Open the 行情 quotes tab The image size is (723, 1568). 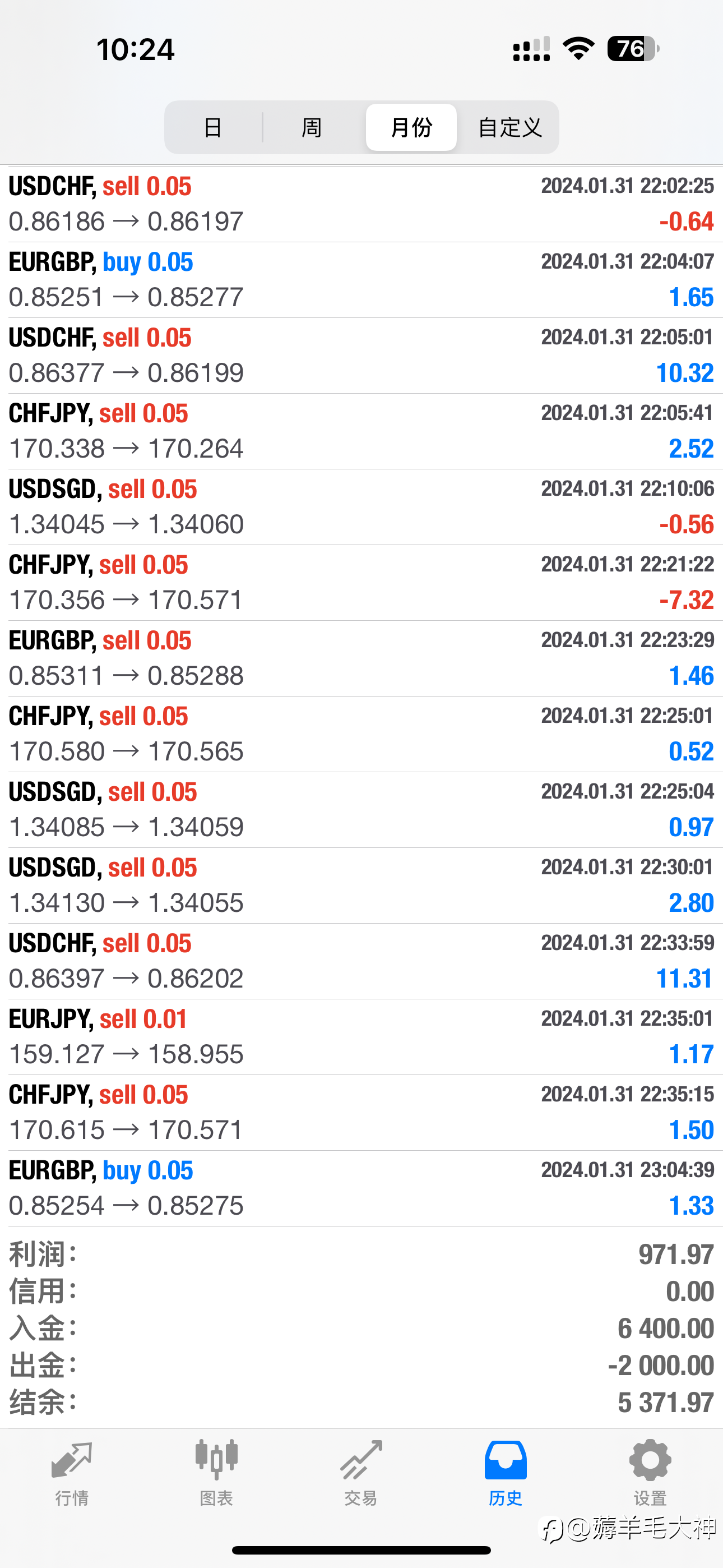(72, 1473)
